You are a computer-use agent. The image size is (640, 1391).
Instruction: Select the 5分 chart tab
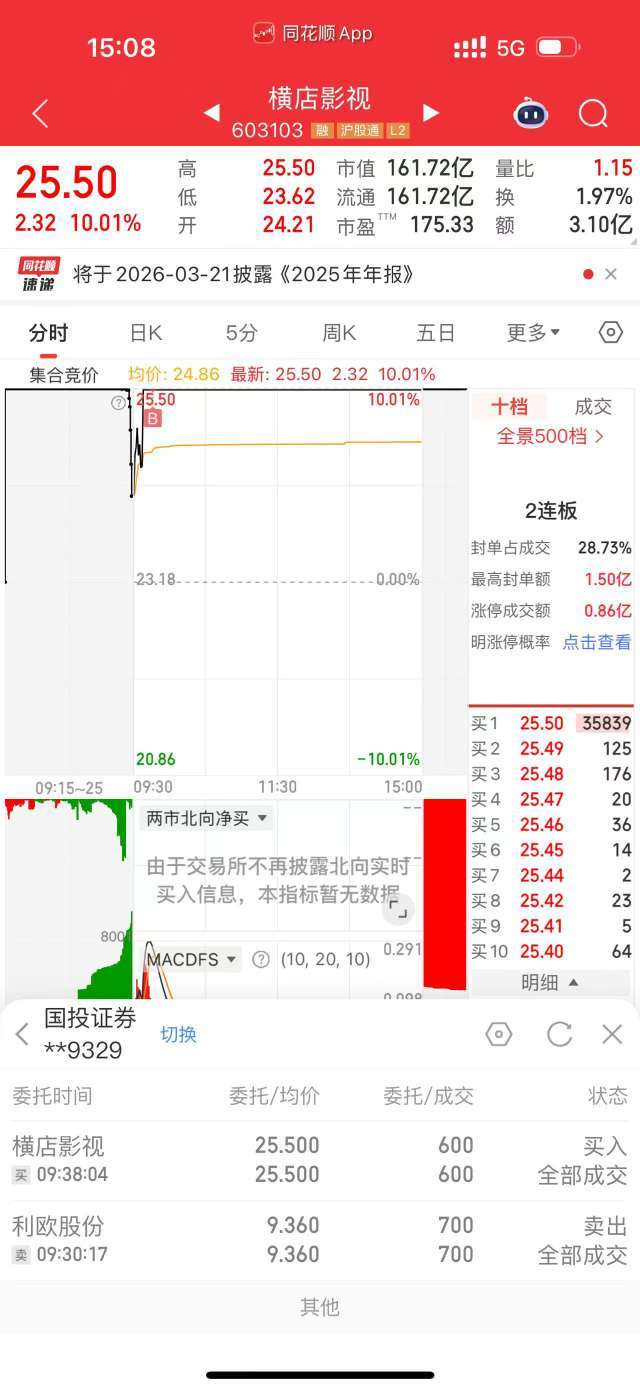pos(241,333)
